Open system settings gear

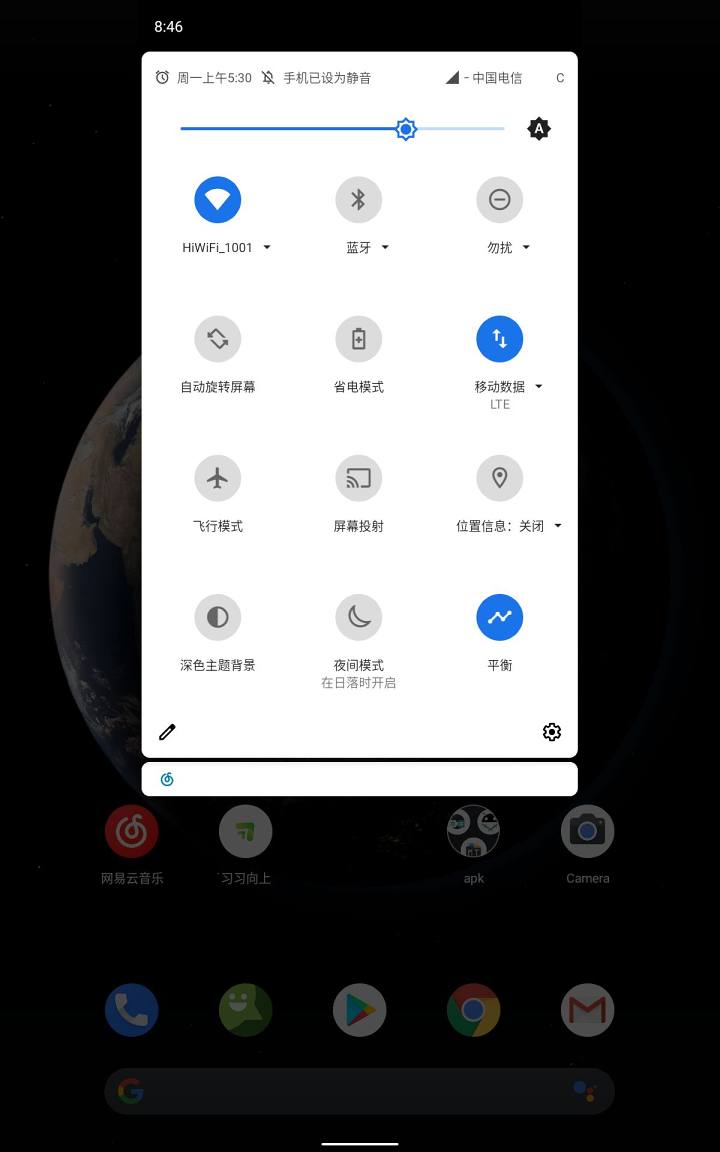551,732
